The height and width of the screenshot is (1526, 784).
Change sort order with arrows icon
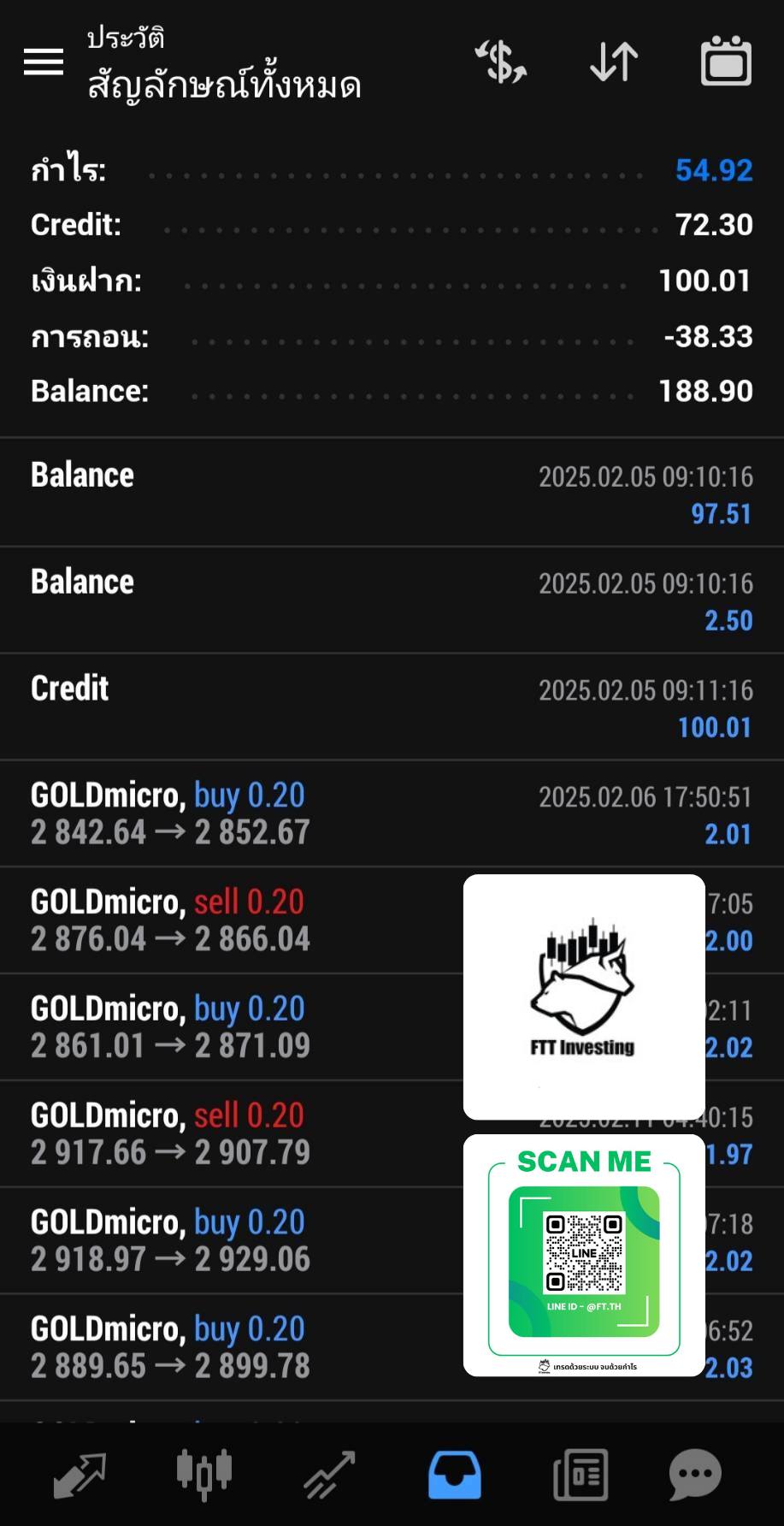(614, 62)
